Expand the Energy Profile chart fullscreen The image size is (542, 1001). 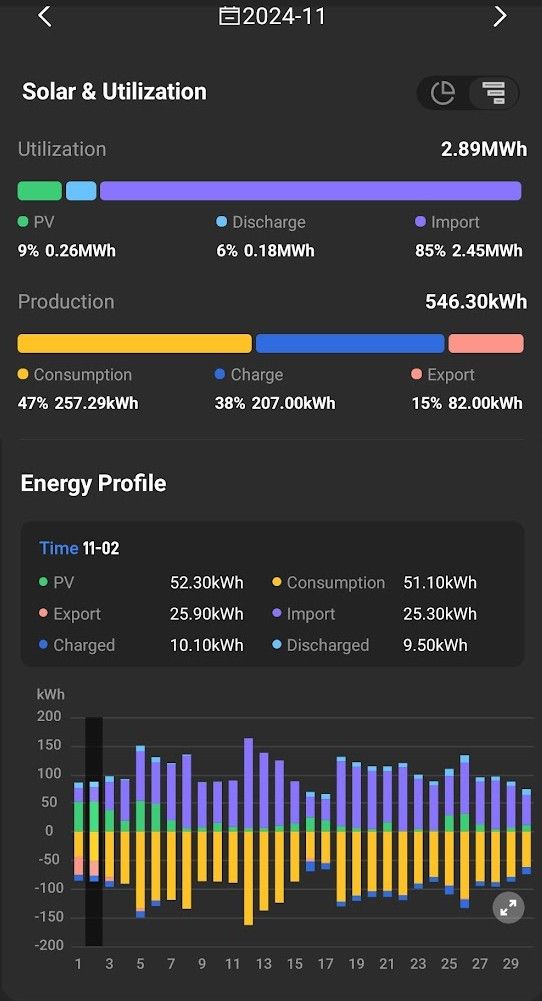click(x=508, y=907)
